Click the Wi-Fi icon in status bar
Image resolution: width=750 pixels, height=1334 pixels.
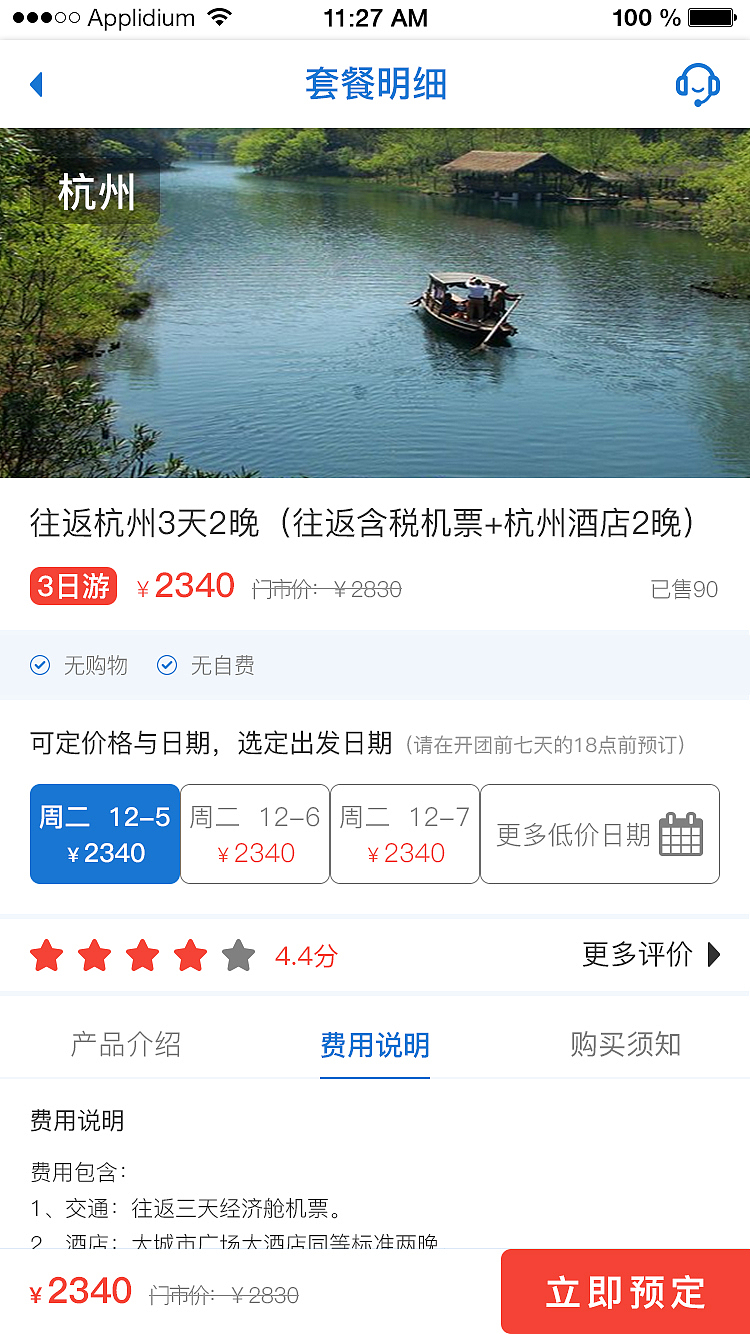coord(218,16)
